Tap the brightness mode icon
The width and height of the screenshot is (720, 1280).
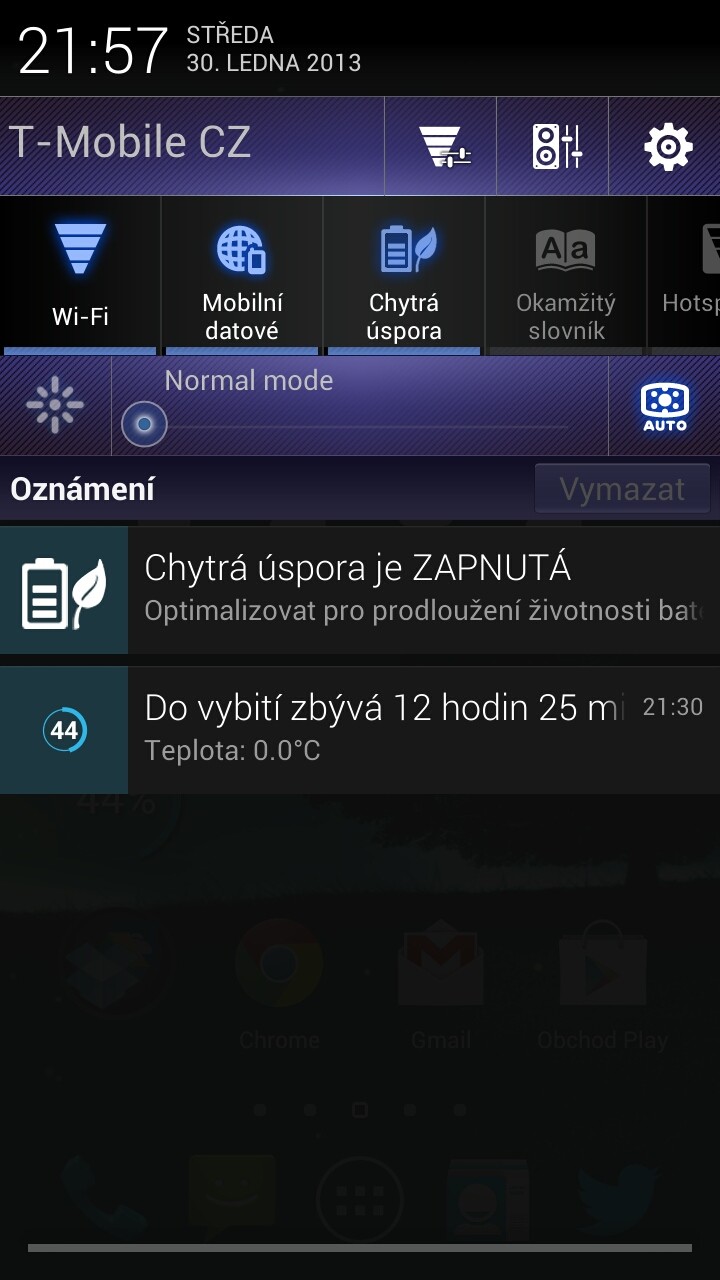(55, 405)
